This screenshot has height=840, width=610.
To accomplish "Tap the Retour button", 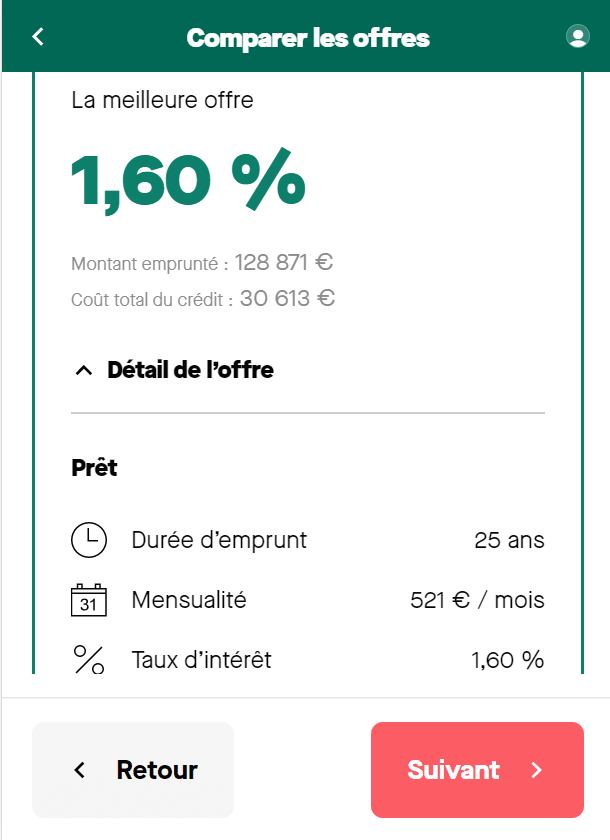I will coord(133,770).
